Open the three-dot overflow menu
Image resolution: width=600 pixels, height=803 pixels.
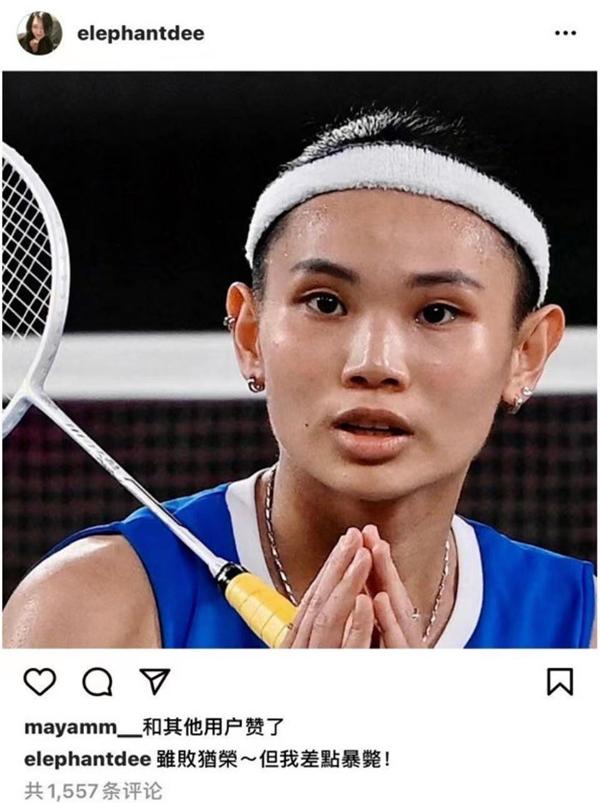(x=565, y=33)
